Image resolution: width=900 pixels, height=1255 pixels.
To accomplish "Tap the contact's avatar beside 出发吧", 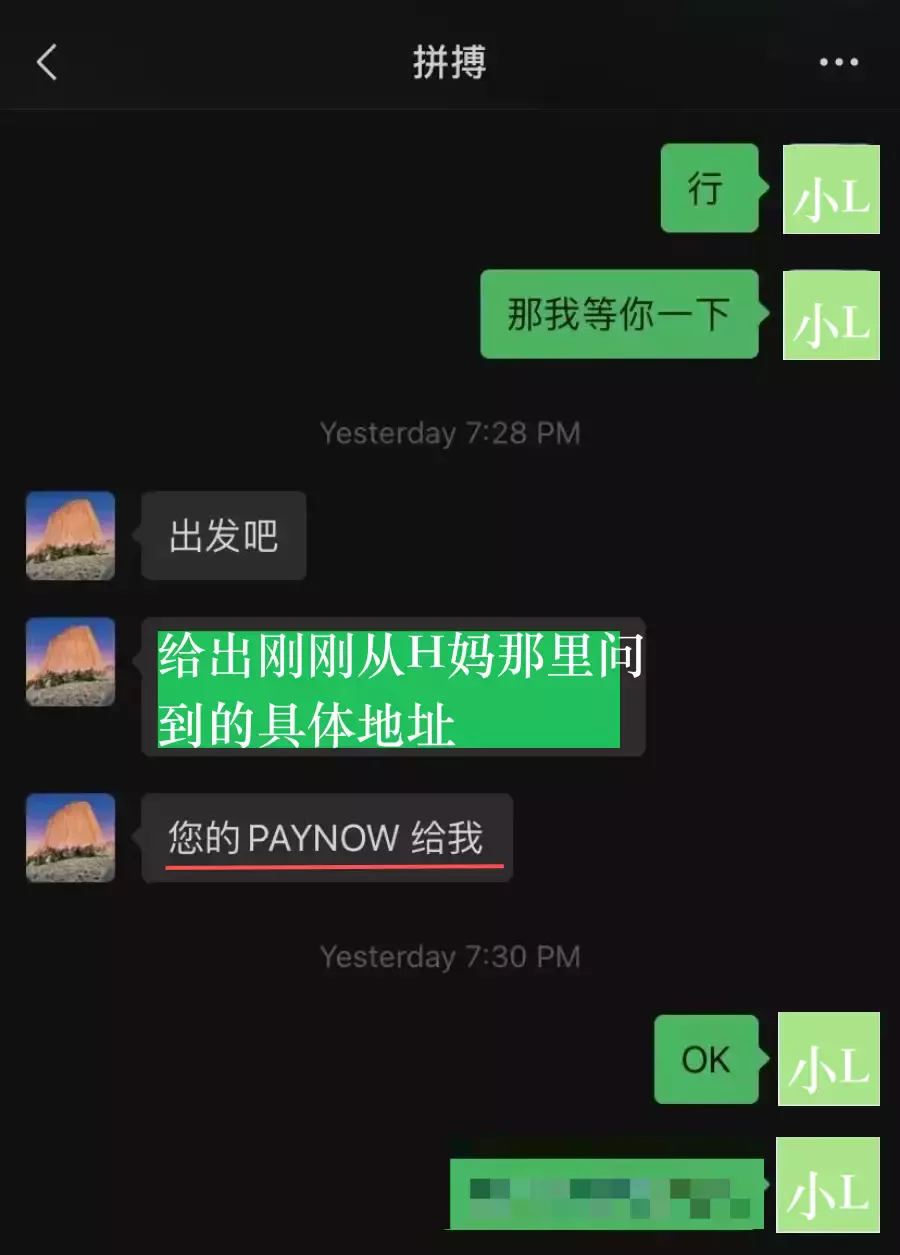I will tap(70, 536).
